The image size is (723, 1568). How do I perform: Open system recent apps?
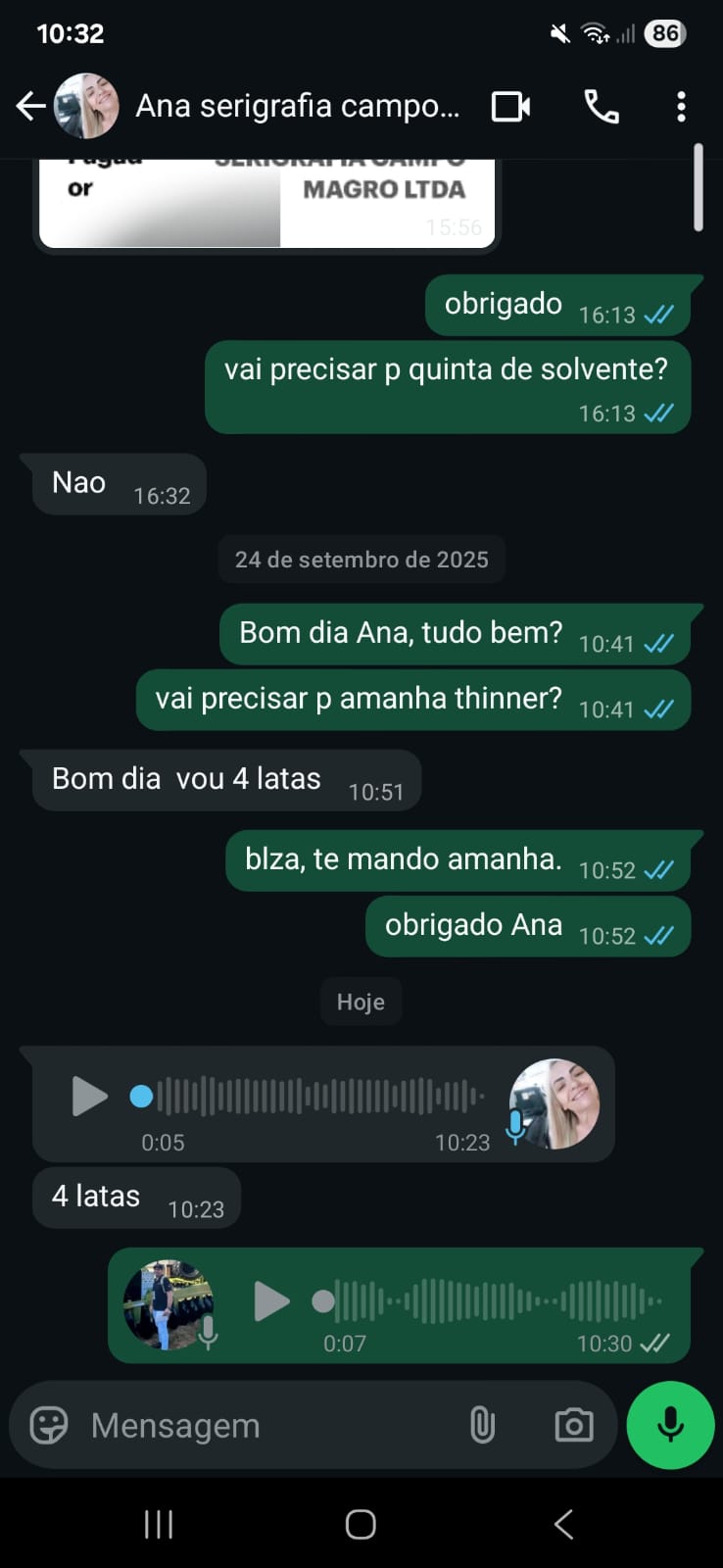pyautogui.click(x=159, y=1524)
